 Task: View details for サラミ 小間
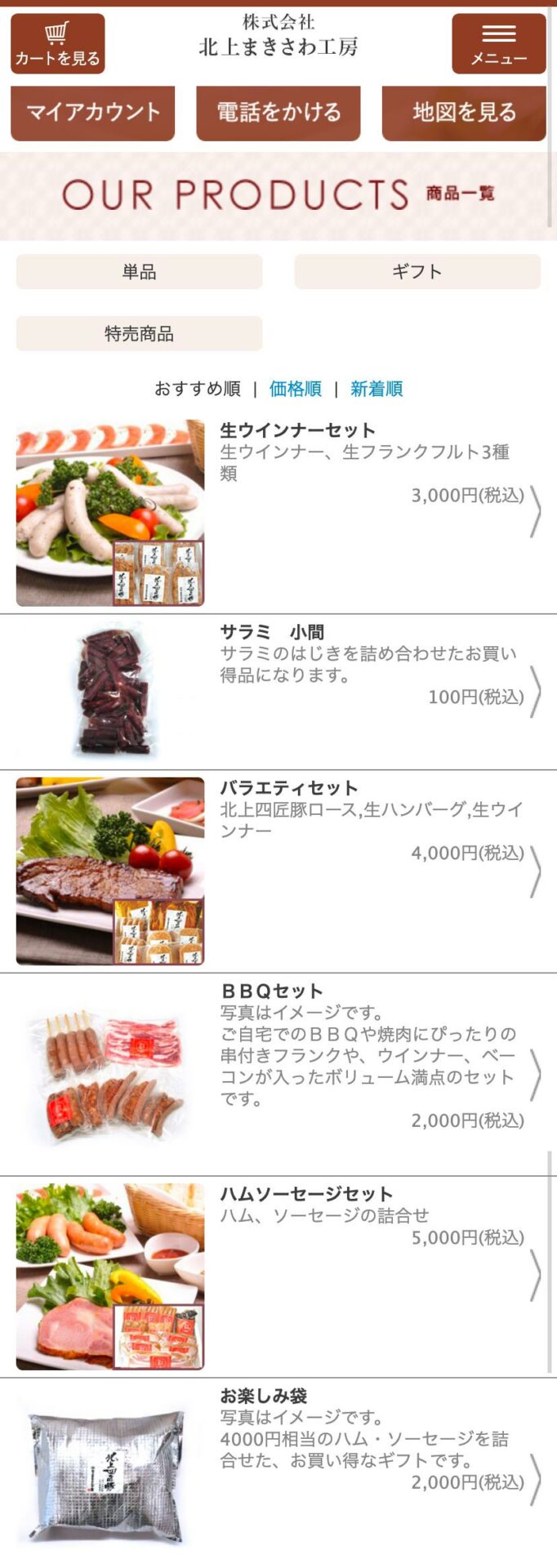point(272,632)
